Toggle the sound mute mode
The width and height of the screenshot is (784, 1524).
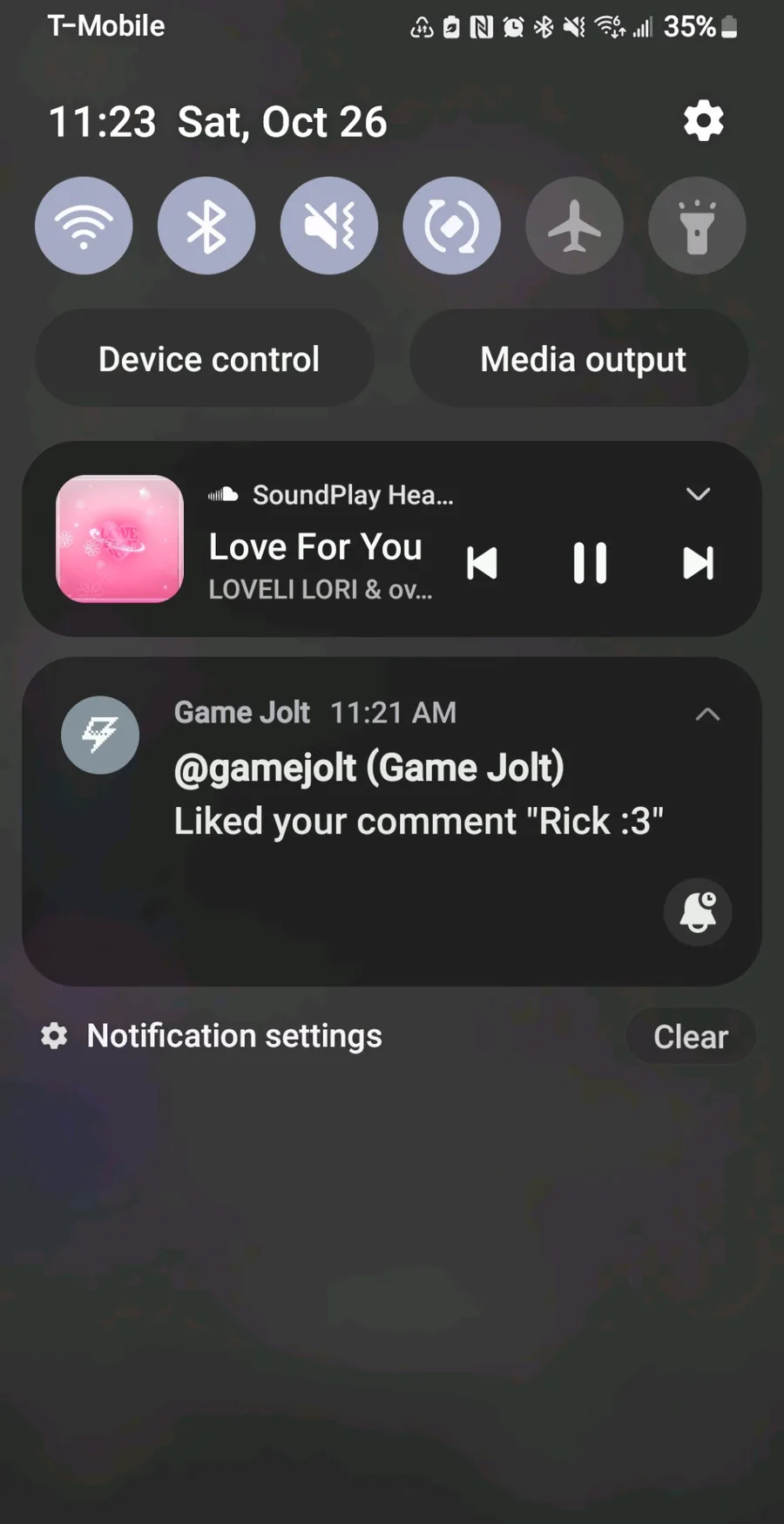[x=329, y=226]
